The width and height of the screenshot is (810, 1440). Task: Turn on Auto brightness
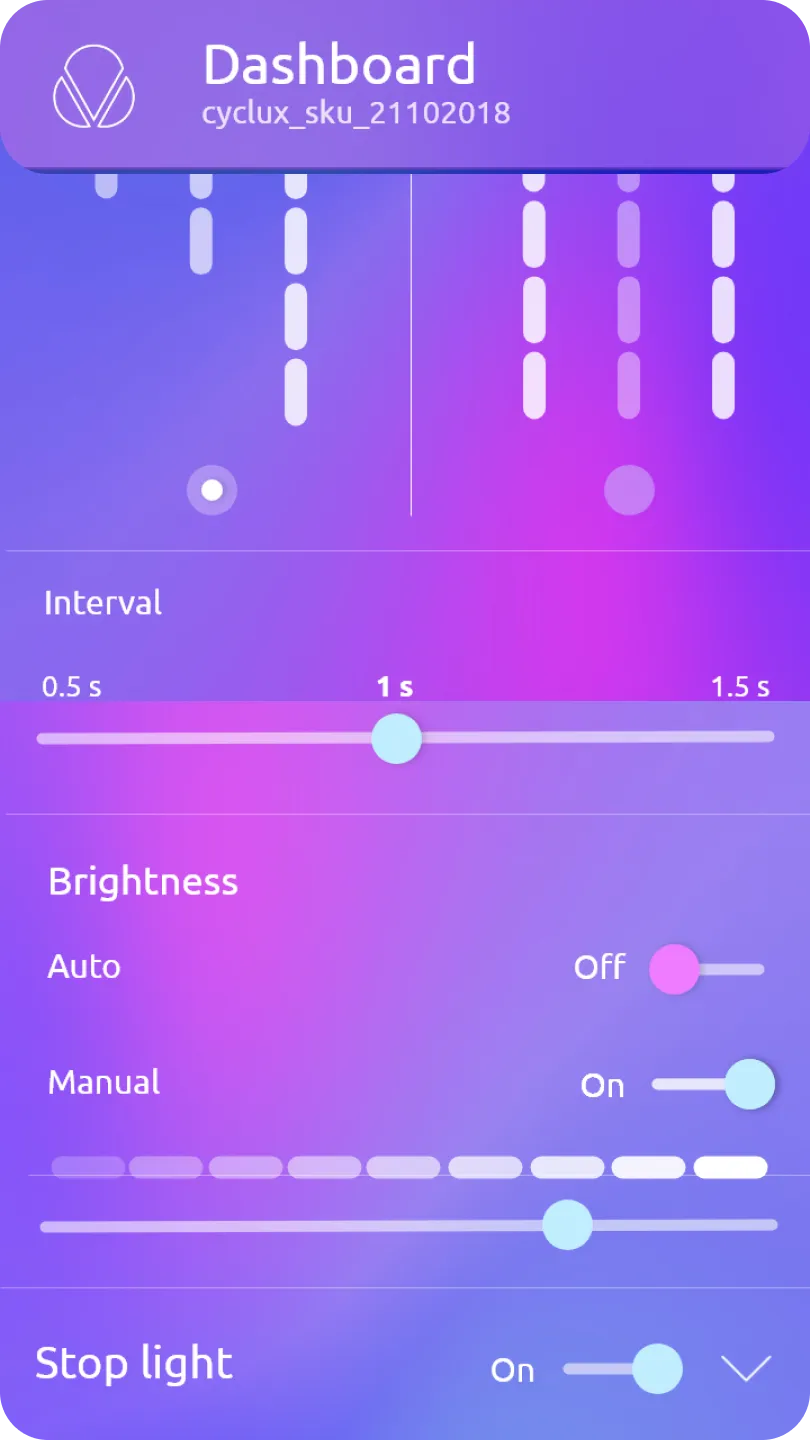point(706,969)
